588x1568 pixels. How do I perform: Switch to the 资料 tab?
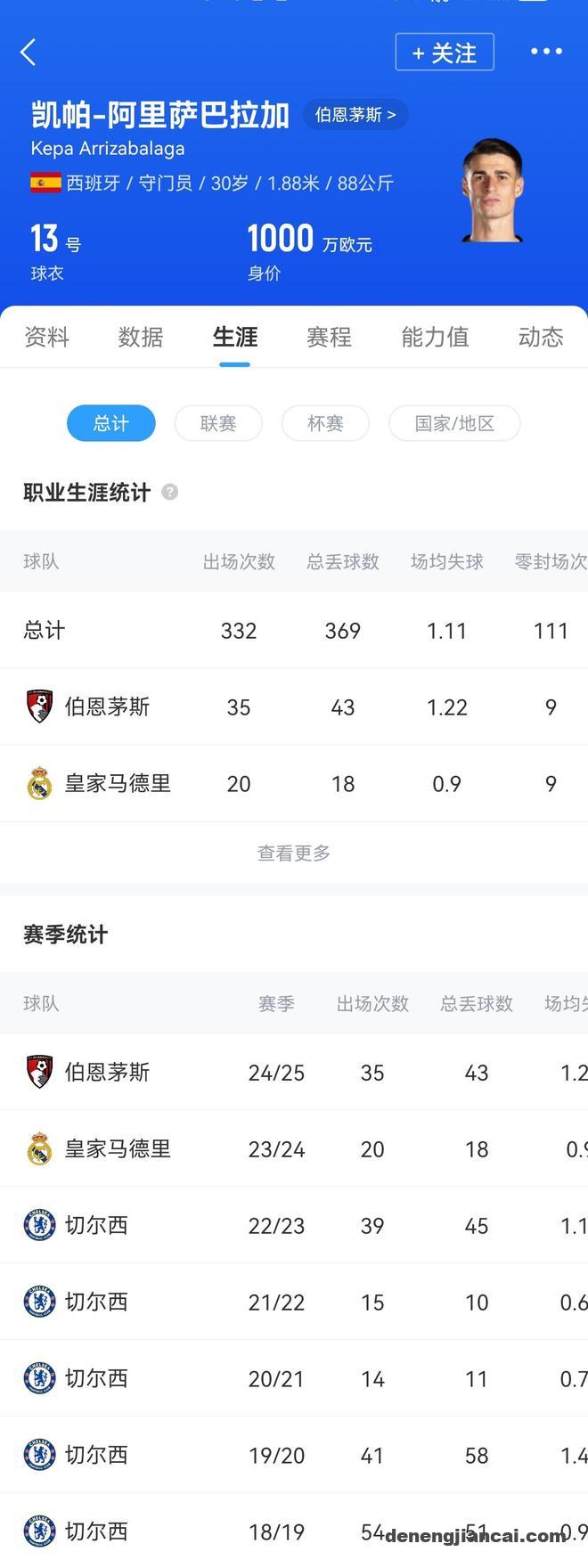click(46, 337)
